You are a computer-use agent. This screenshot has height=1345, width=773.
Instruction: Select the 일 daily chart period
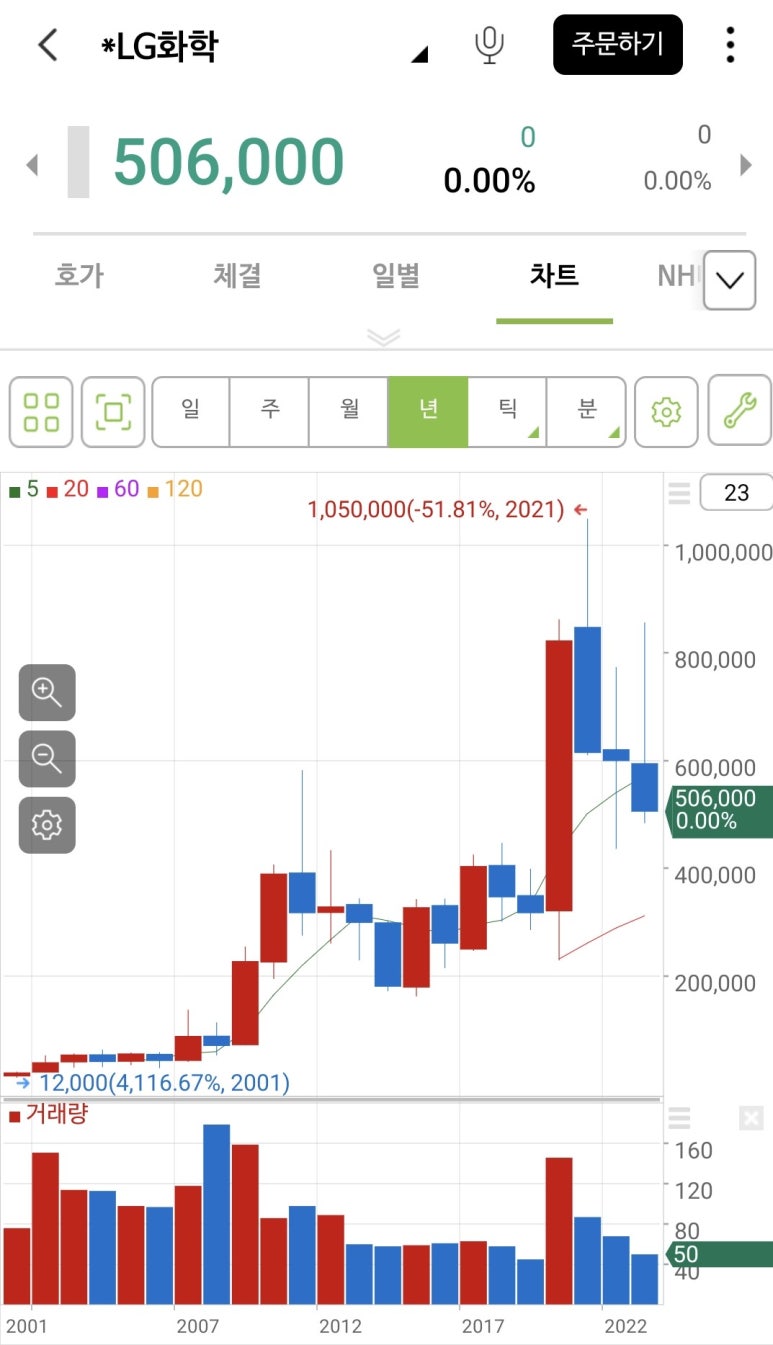(190, 411)
